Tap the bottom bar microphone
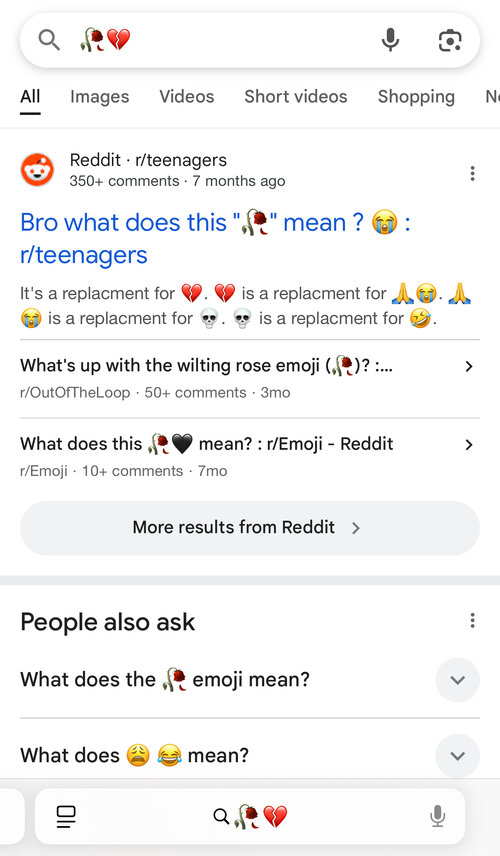The width and height of the screenshot is (500, 856). click(x=437, y=816)
